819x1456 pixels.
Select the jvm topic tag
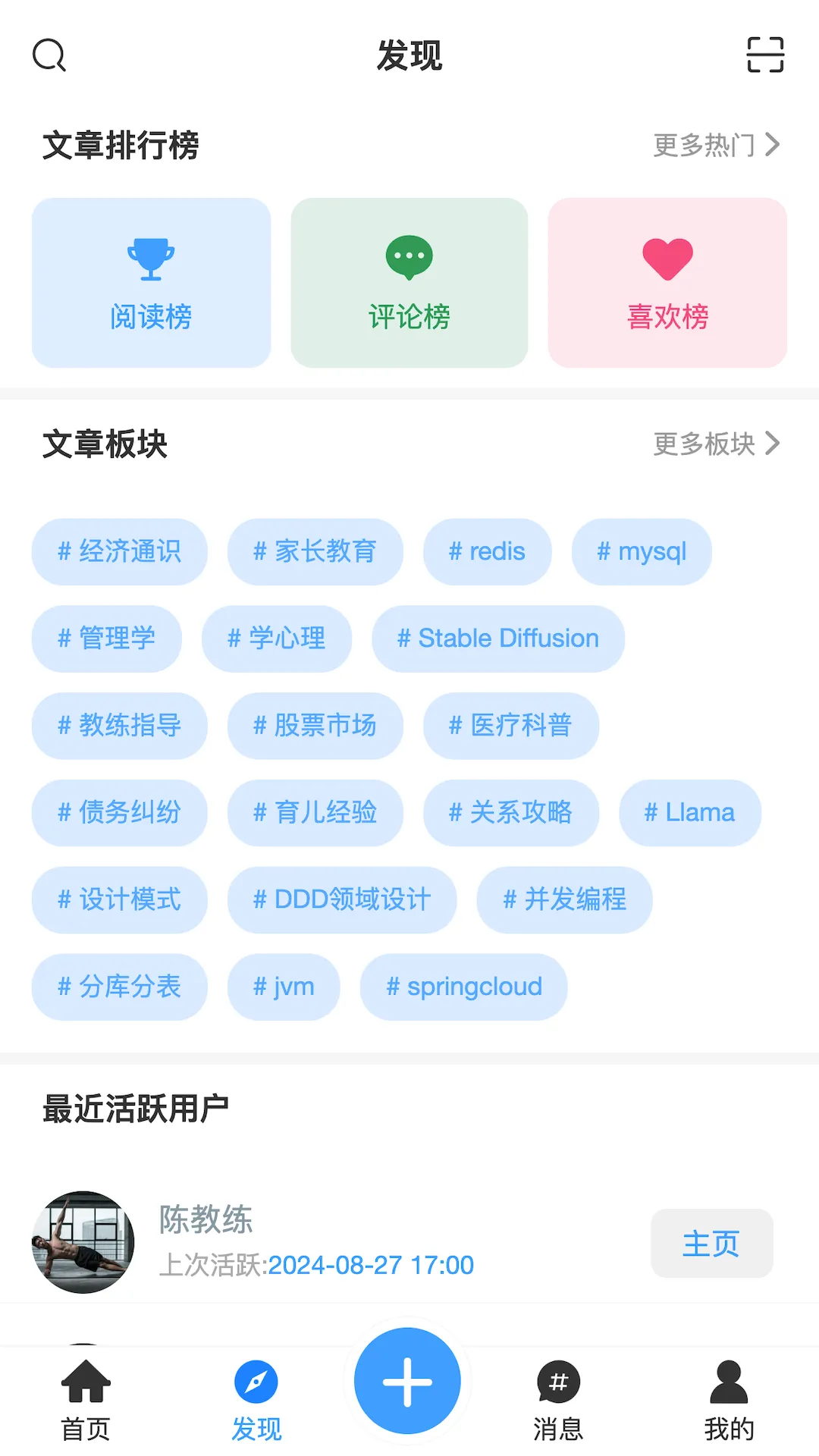pos(284,987)
